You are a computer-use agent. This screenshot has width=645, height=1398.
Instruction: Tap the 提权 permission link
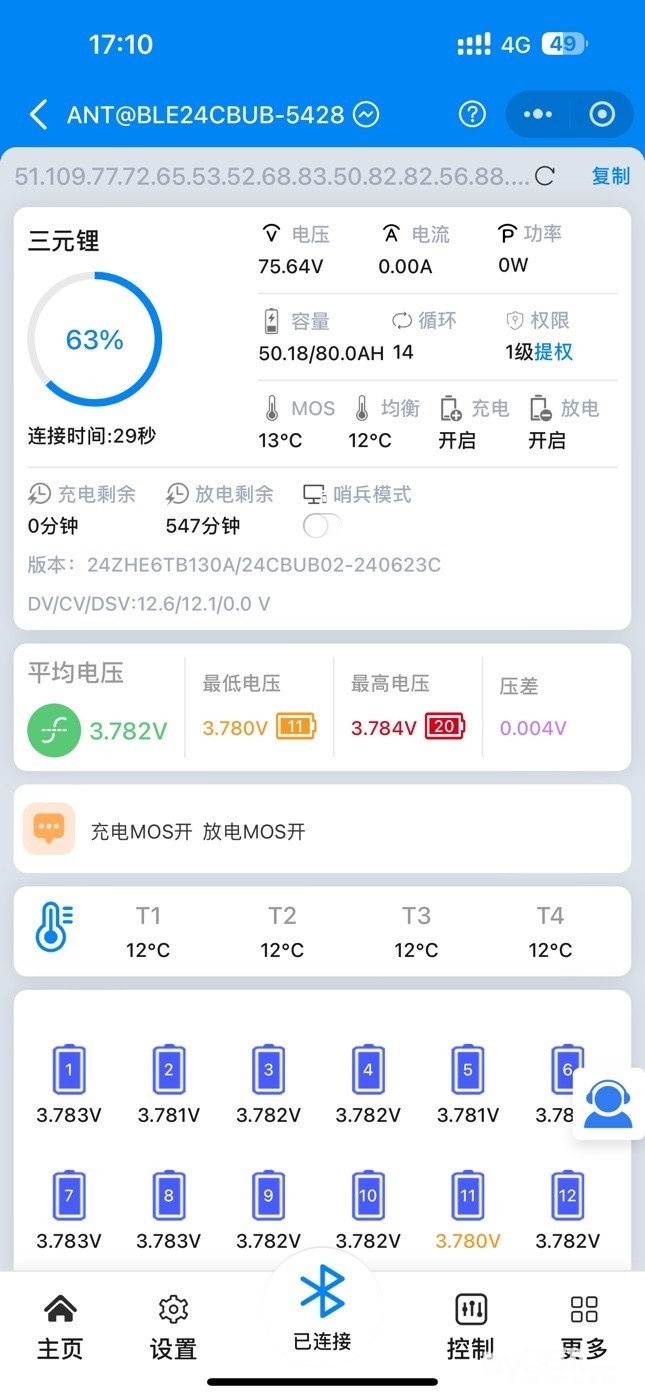(553, 352)
